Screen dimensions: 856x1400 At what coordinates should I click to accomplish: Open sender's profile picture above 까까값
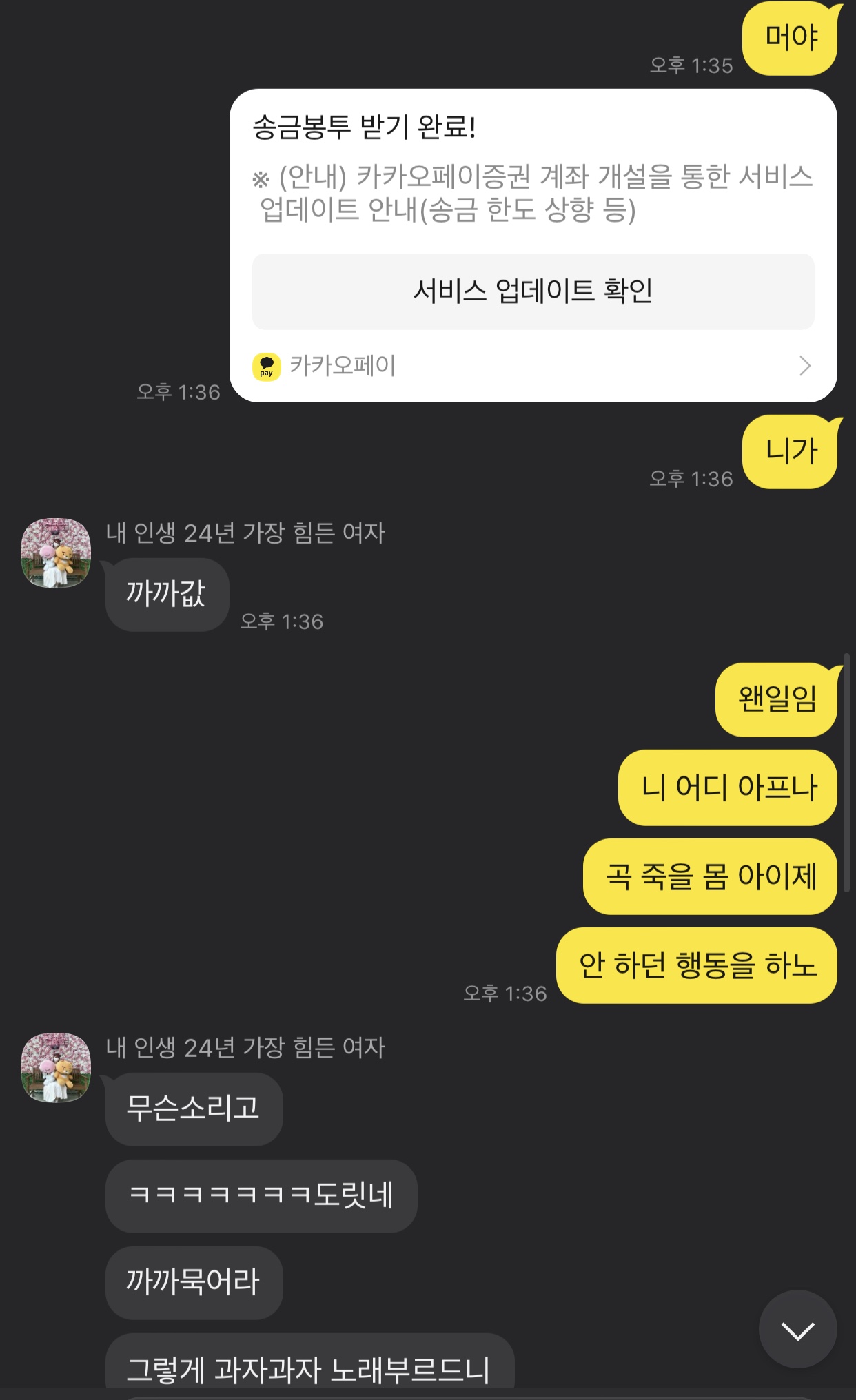click(x=56, y=553)
